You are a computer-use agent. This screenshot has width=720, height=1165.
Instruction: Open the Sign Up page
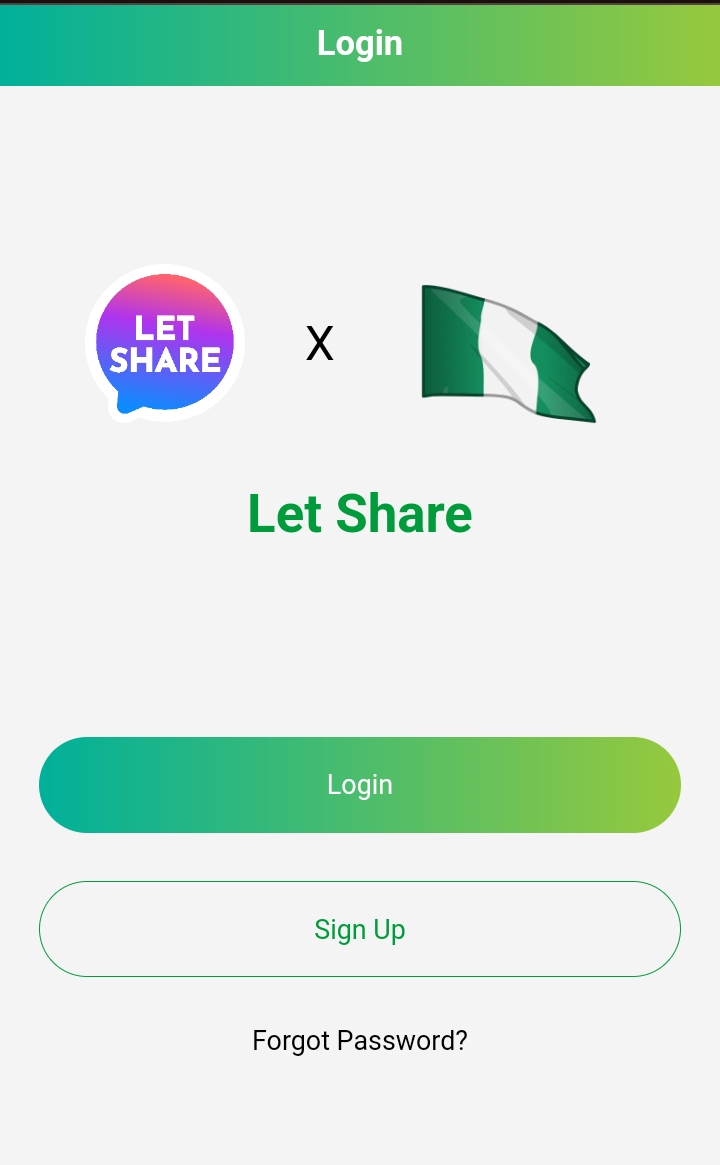(x=360, y=929)
